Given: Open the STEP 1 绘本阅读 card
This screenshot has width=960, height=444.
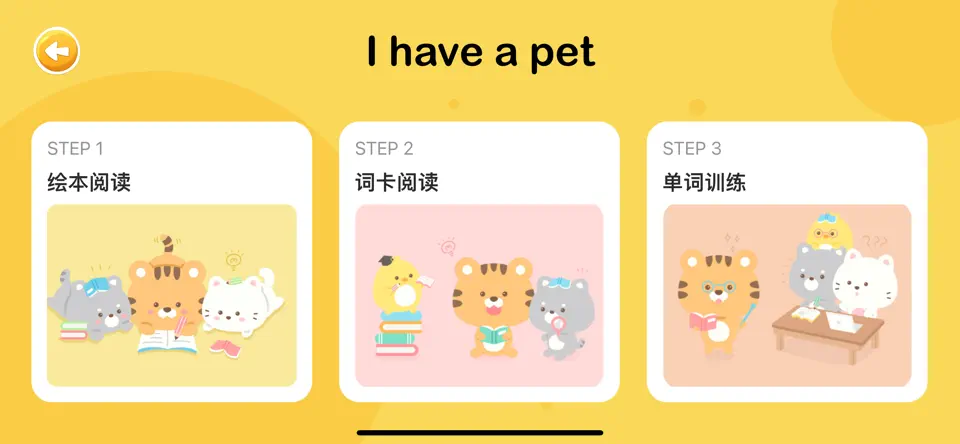Looking at the screenshot, I should (172, 262).
